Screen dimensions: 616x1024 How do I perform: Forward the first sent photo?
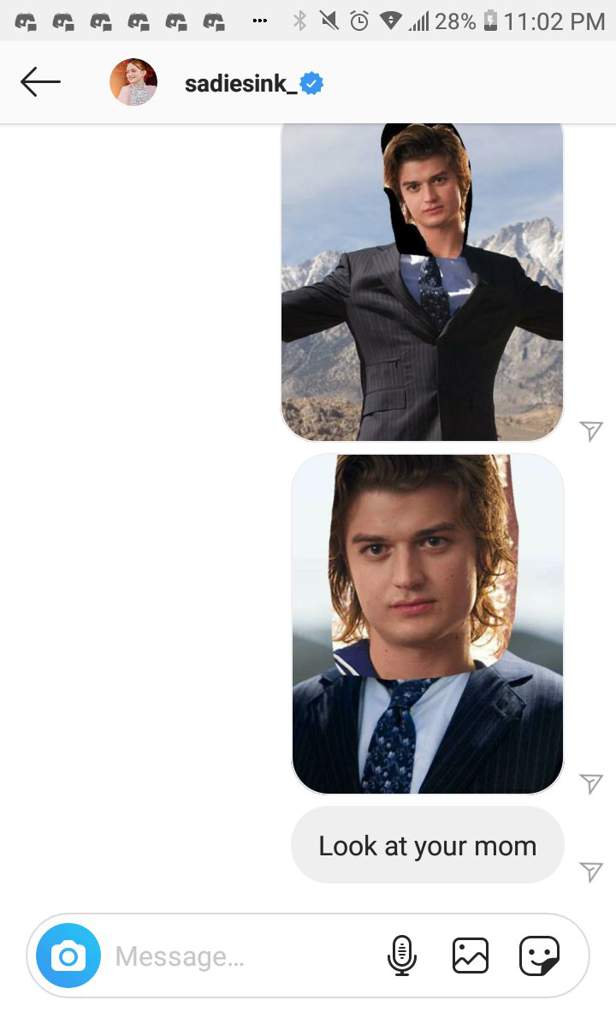pyautogui.click(x=591, y=430)
